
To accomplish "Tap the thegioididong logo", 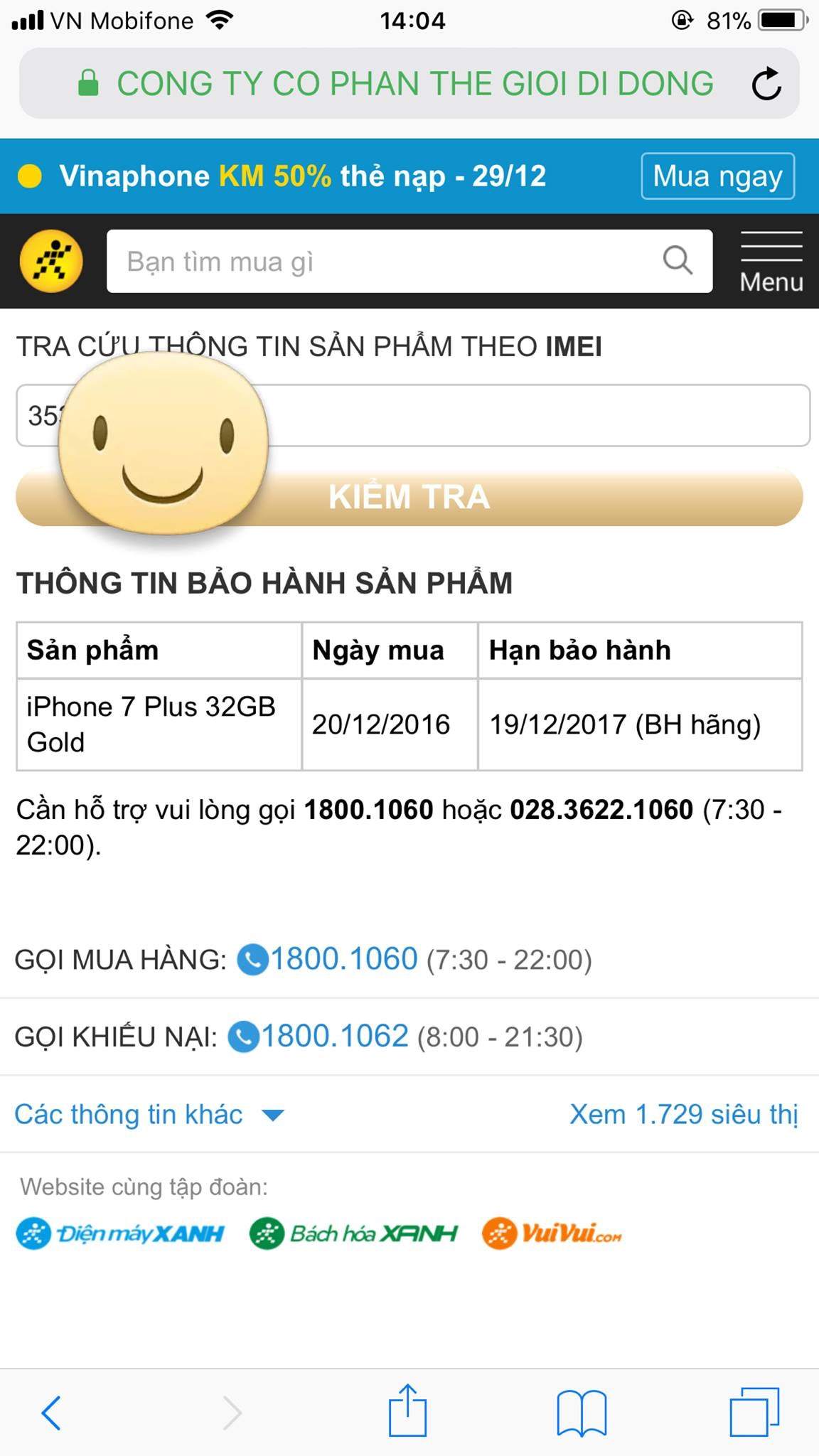I will (x=52, y=262).
